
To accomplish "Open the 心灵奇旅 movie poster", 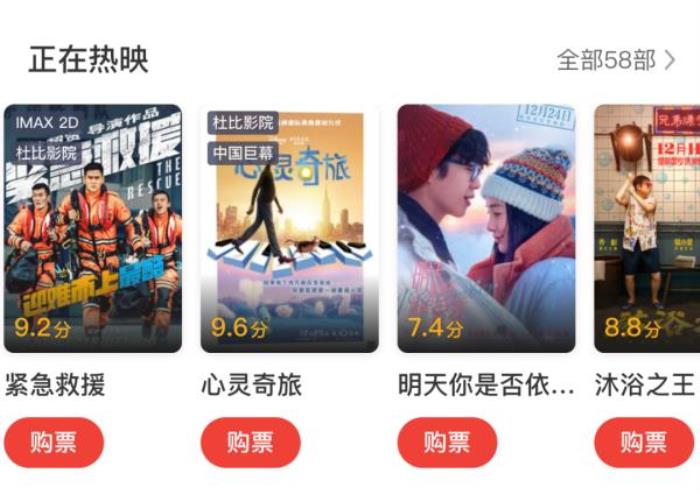I will coord(289,228).
